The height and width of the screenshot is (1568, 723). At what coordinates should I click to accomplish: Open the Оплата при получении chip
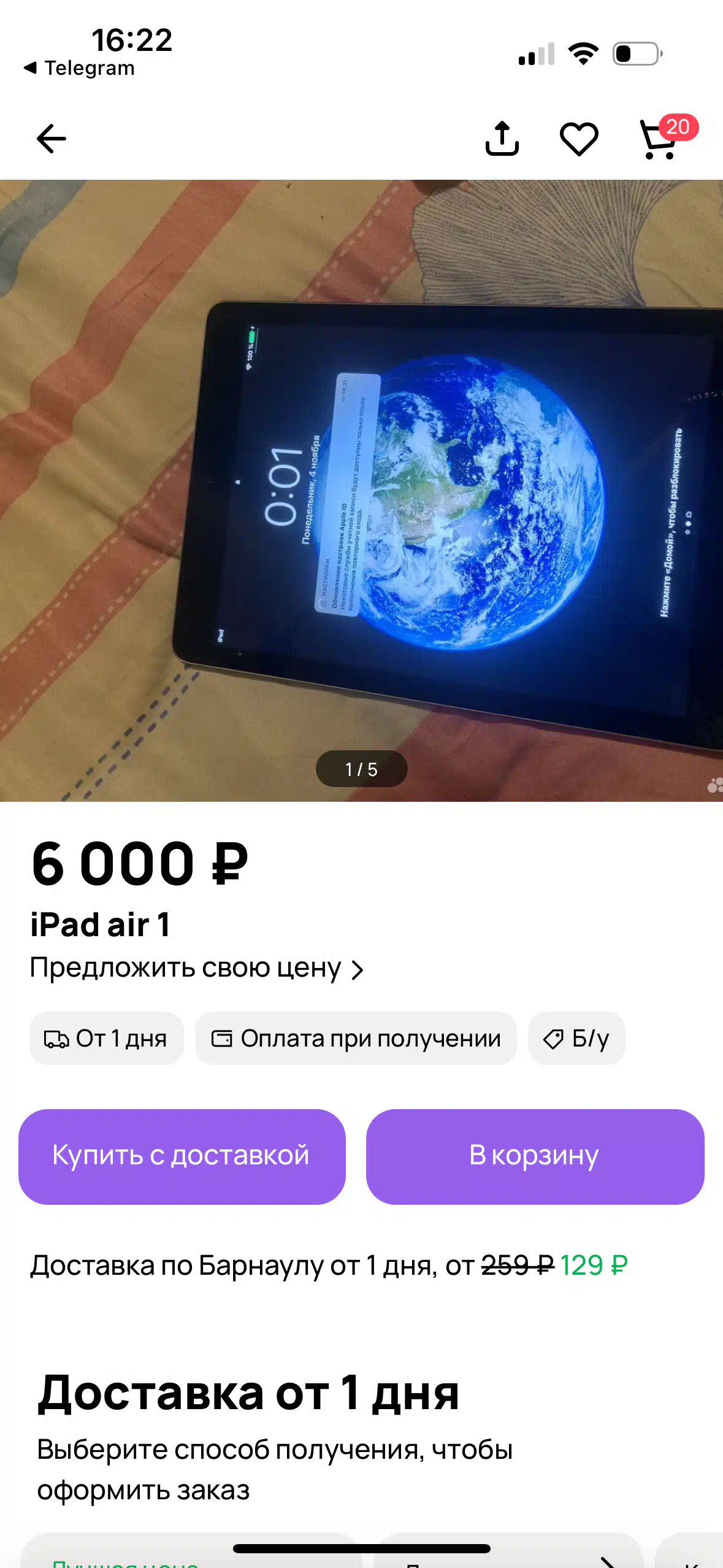(x=356, y=1038)
